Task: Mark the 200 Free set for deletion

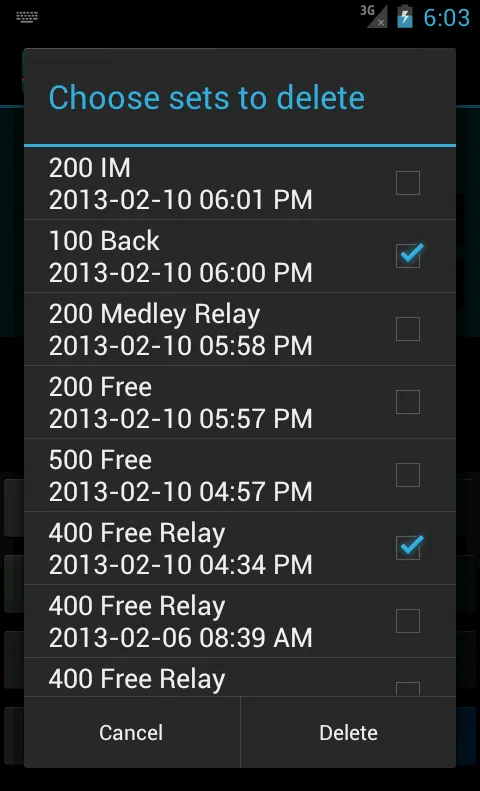Action: [x=407, y=402]
